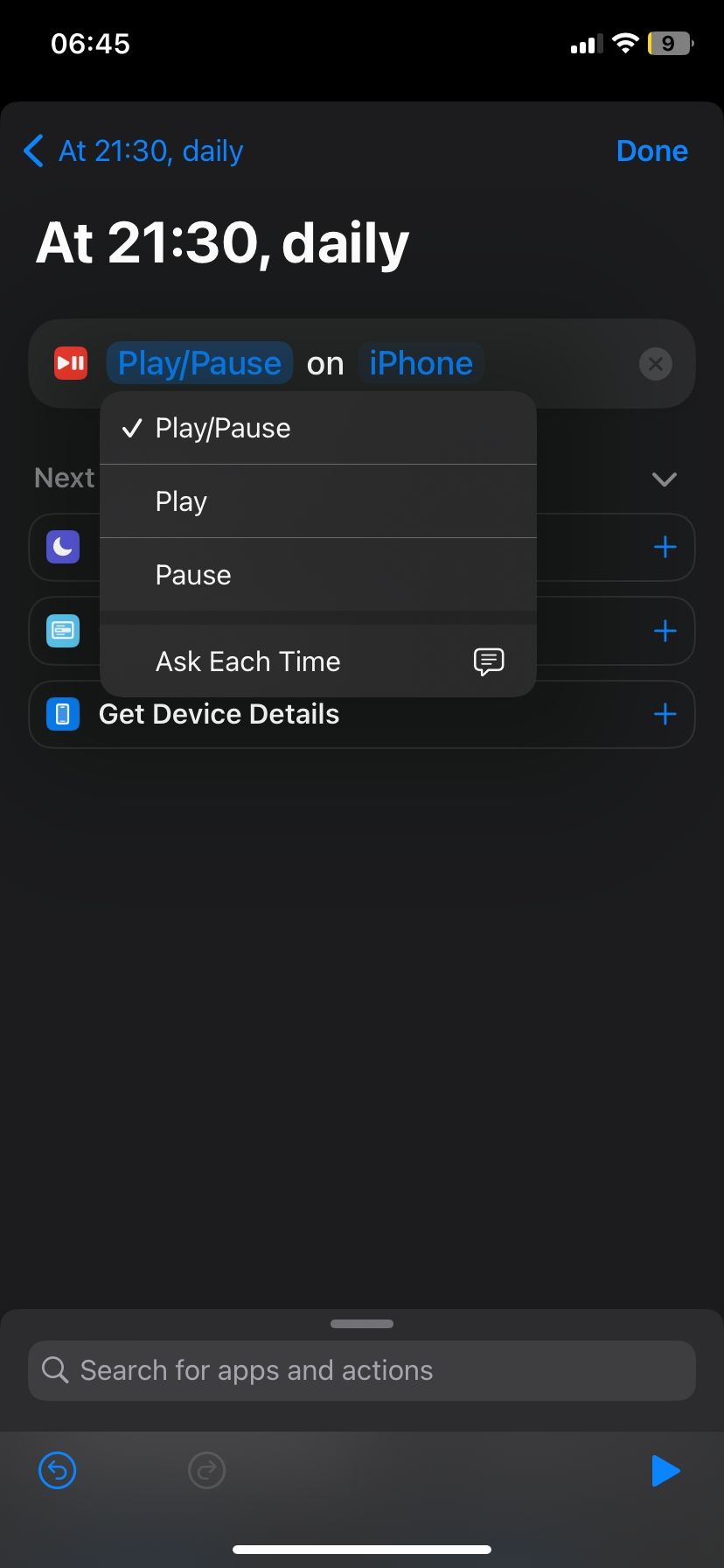Image resolution: width=724 pixels, height=1568 pixels.
Task: Select the moon Focus action icon
Action: (x=62, y=547)
